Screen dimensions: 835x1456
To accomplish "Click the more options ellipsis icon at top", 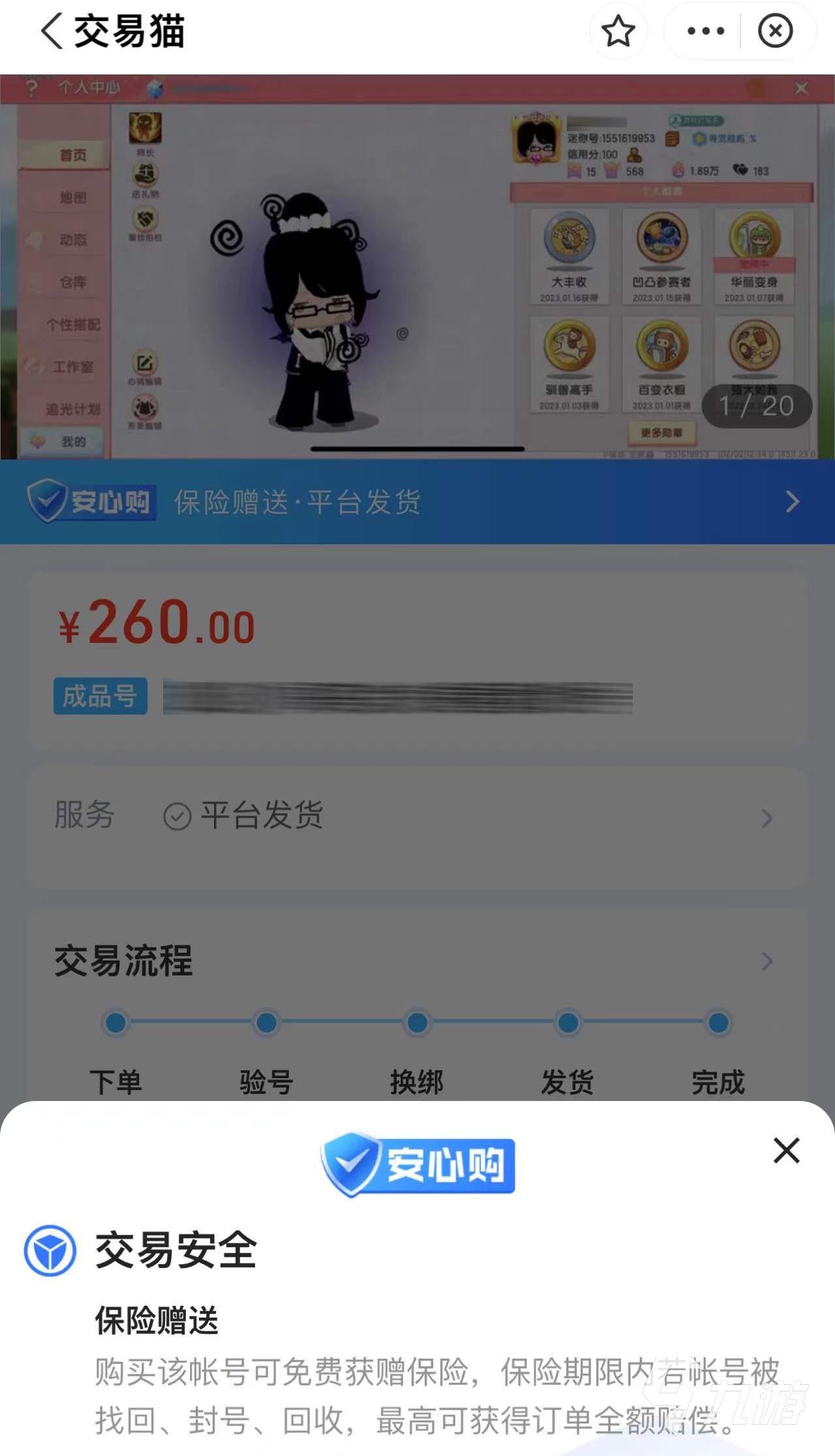I will click(705, 31).
